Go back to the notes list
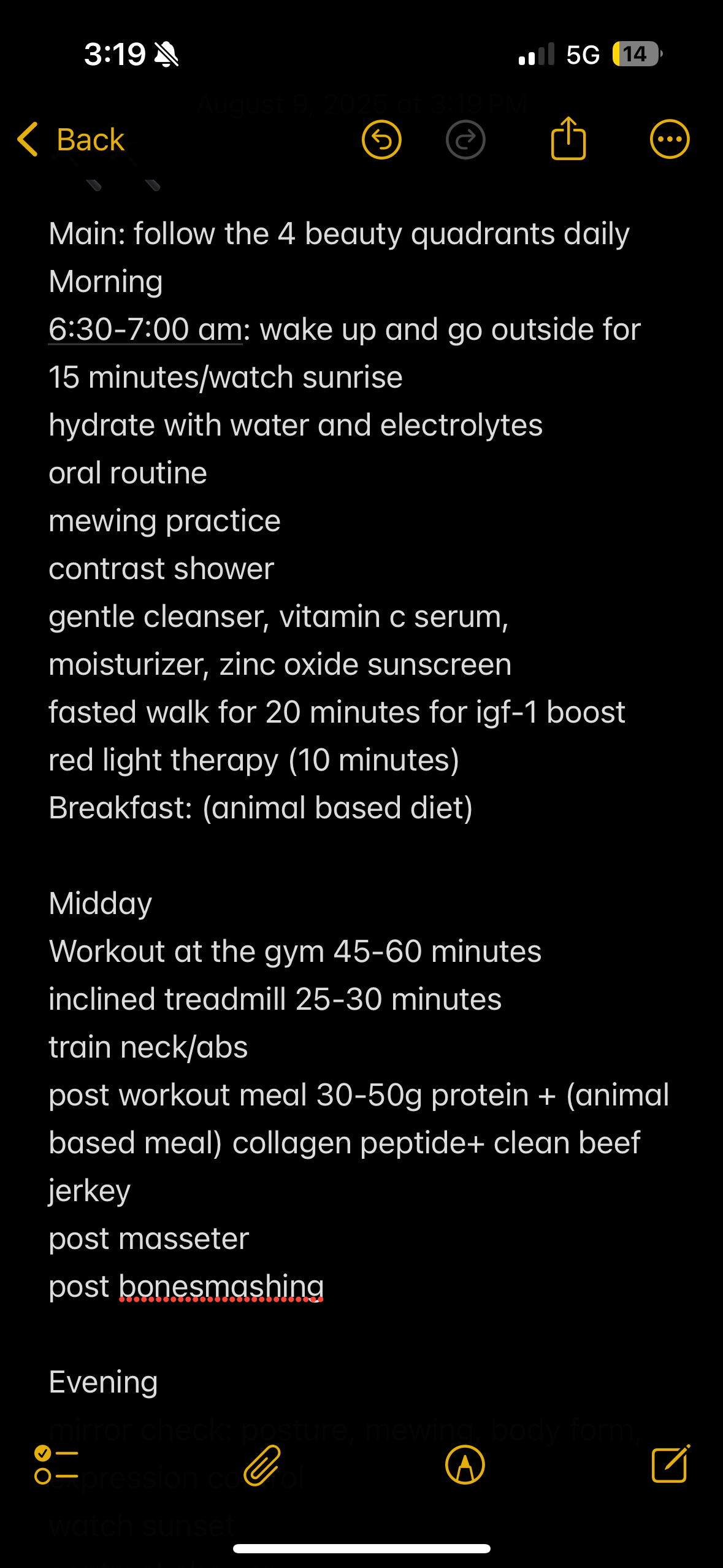The image size is (723, 1568). (71, 140)
